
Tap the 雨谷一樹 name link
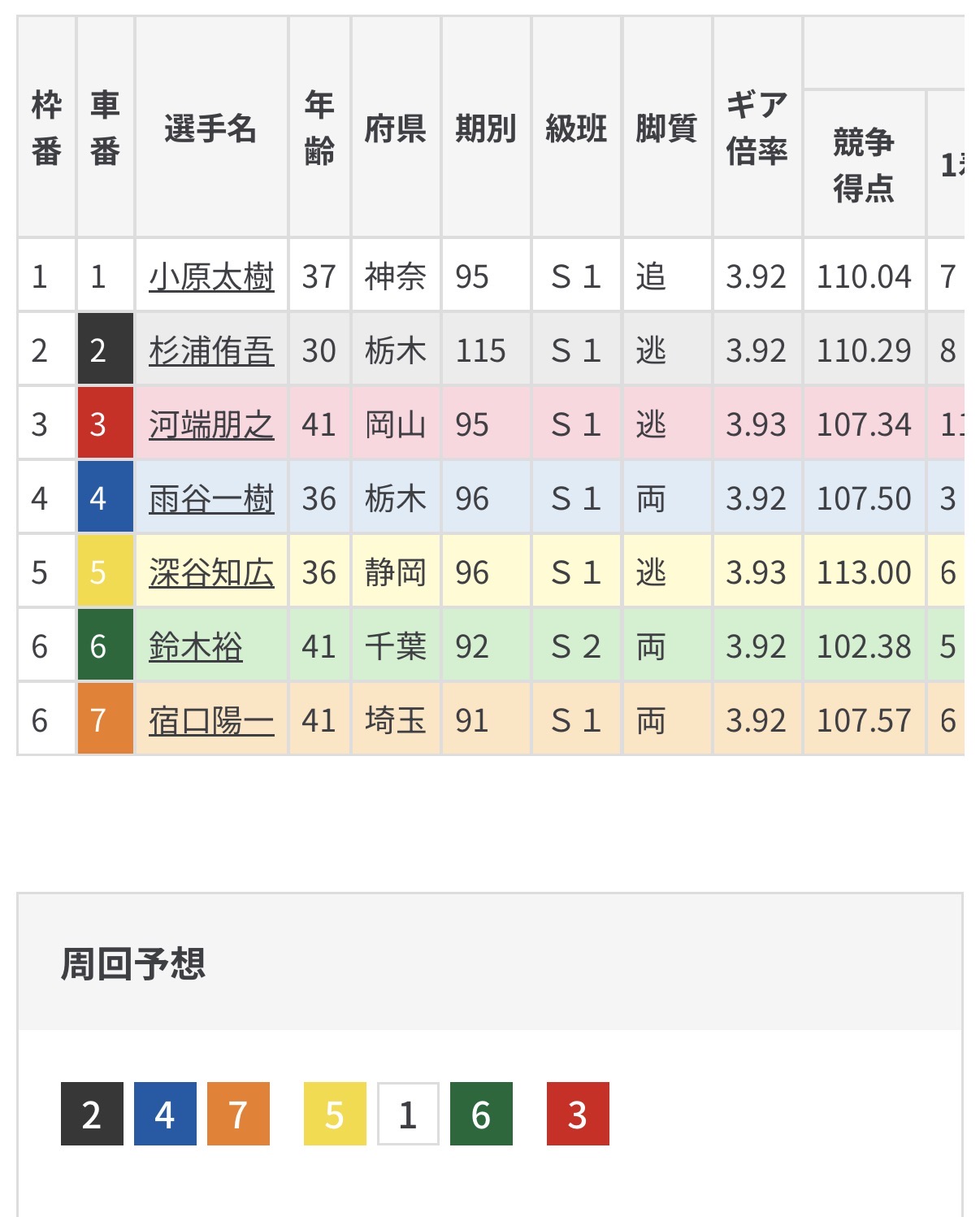click(211, 499)
